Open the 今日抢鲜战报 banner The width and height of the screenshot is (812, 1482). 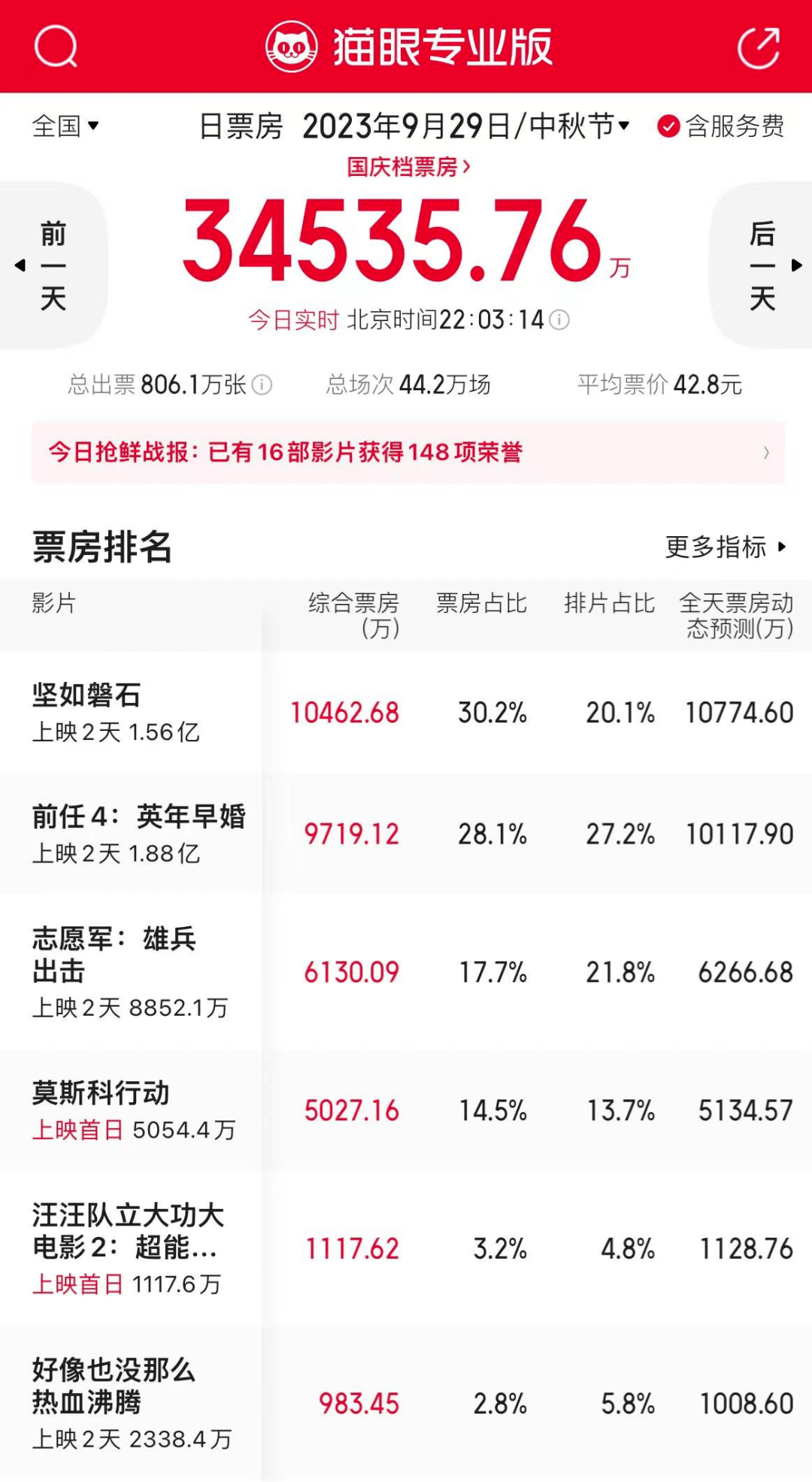[408, 452]
